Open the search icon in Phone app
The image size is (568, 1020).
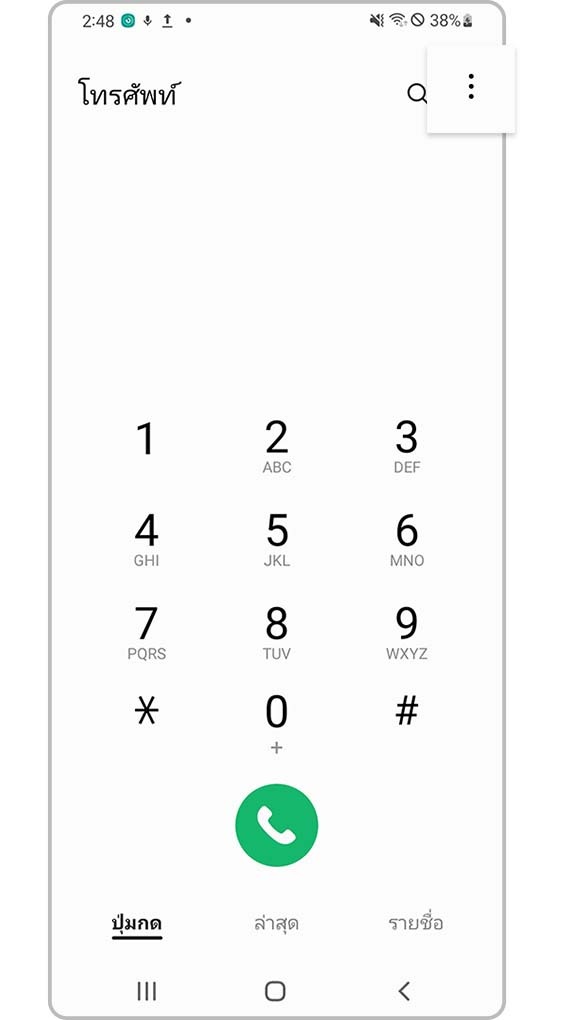click(417, 94)
